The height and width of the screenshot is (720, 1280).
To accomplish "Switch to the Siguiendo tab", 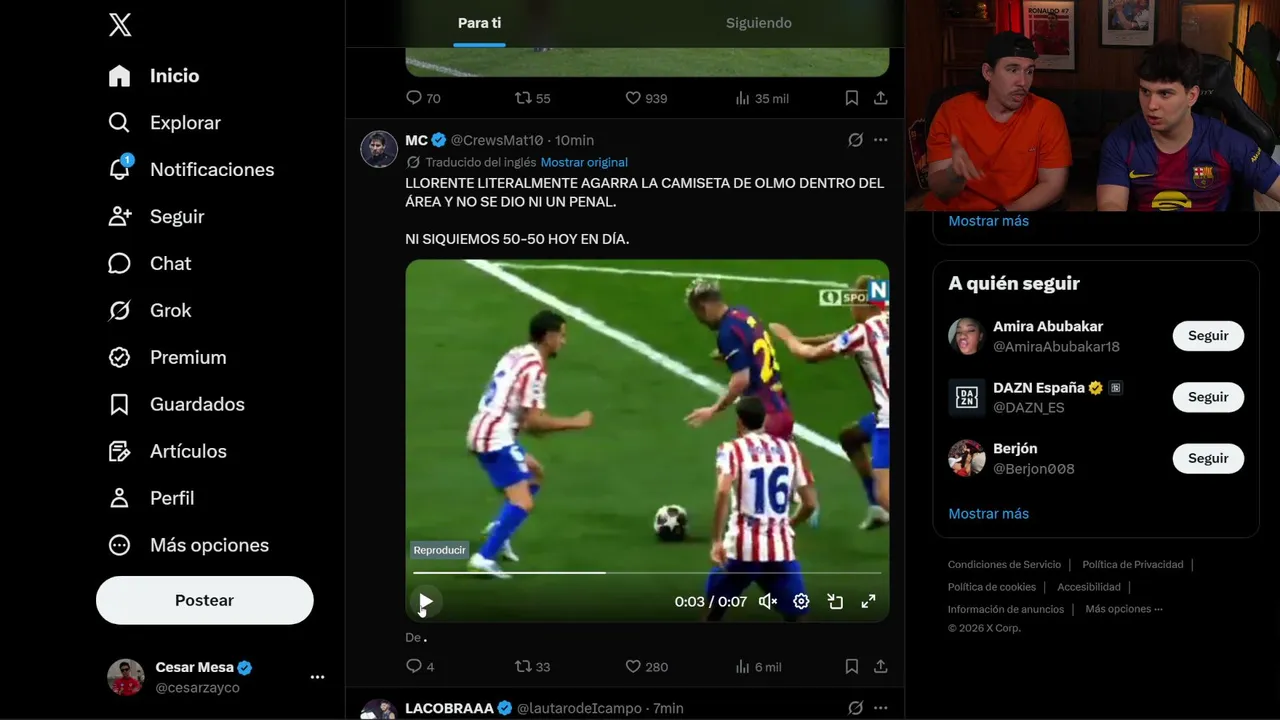I will coord(758,23).
